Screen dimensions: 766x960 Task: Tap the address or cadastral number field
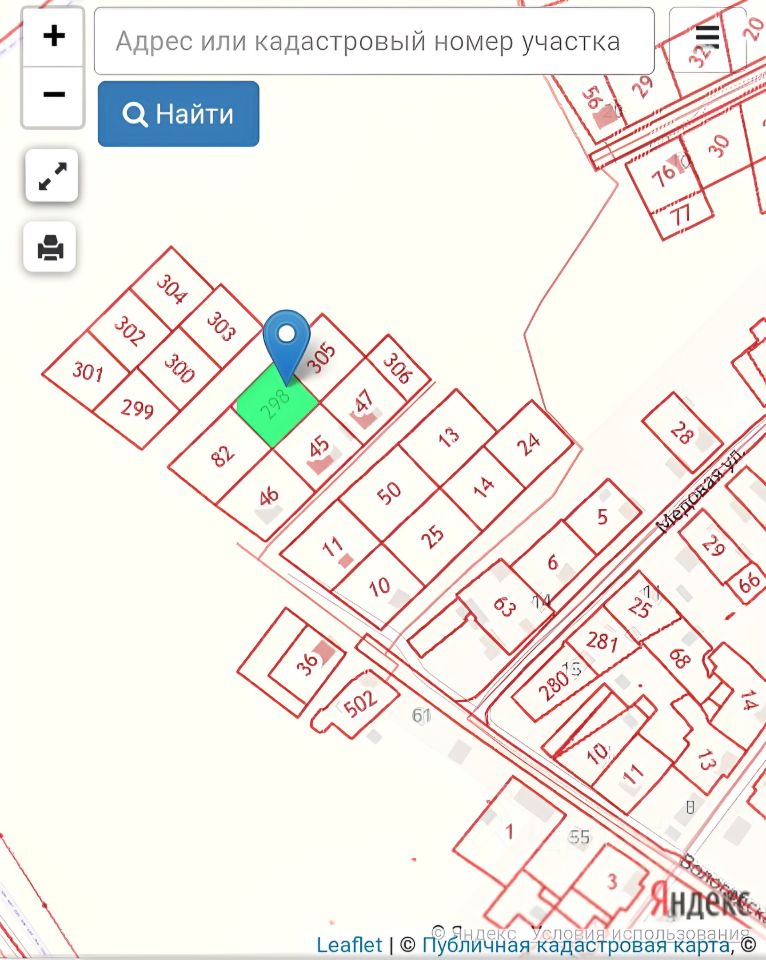coord(373,42)
